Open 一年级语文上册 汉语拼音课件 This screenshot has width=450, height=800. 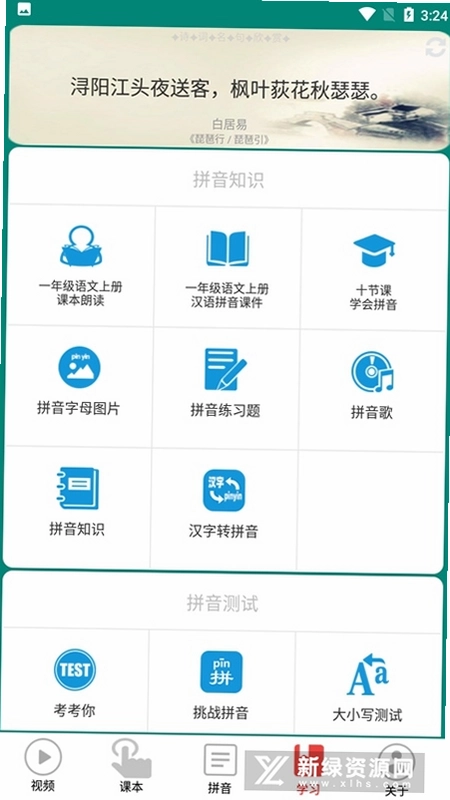pos(227,267)
